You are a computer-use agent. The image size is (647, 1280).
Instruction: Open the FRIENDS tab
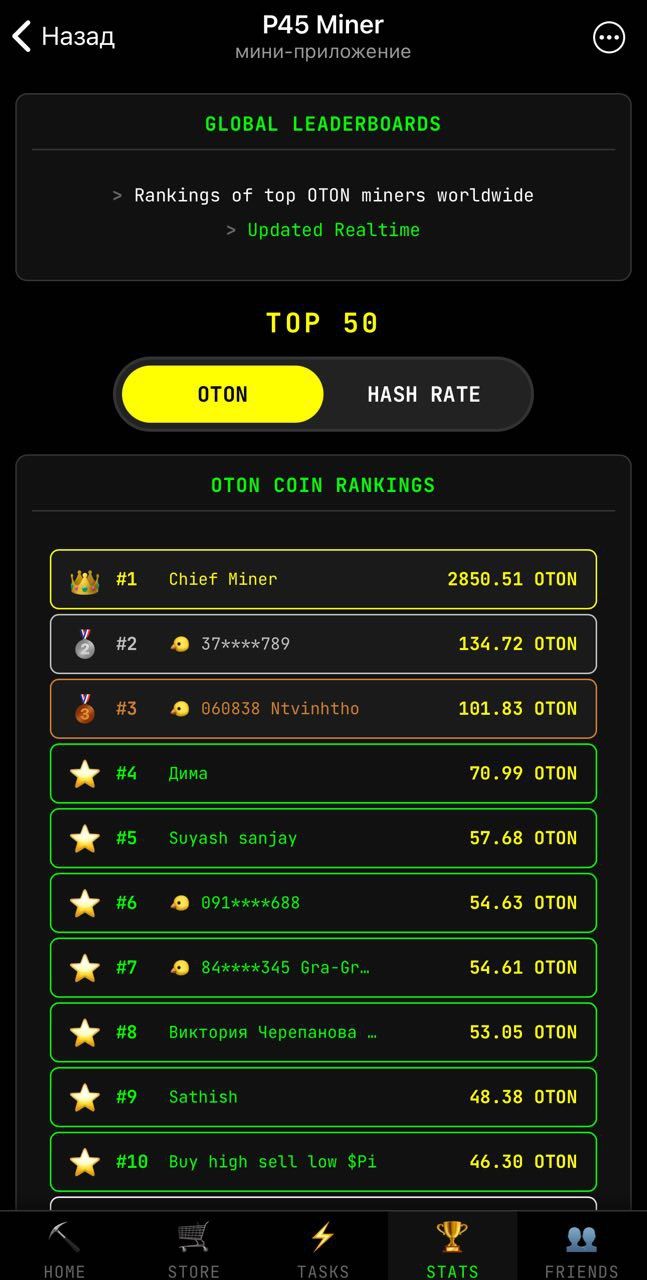tap(581, 1248)
